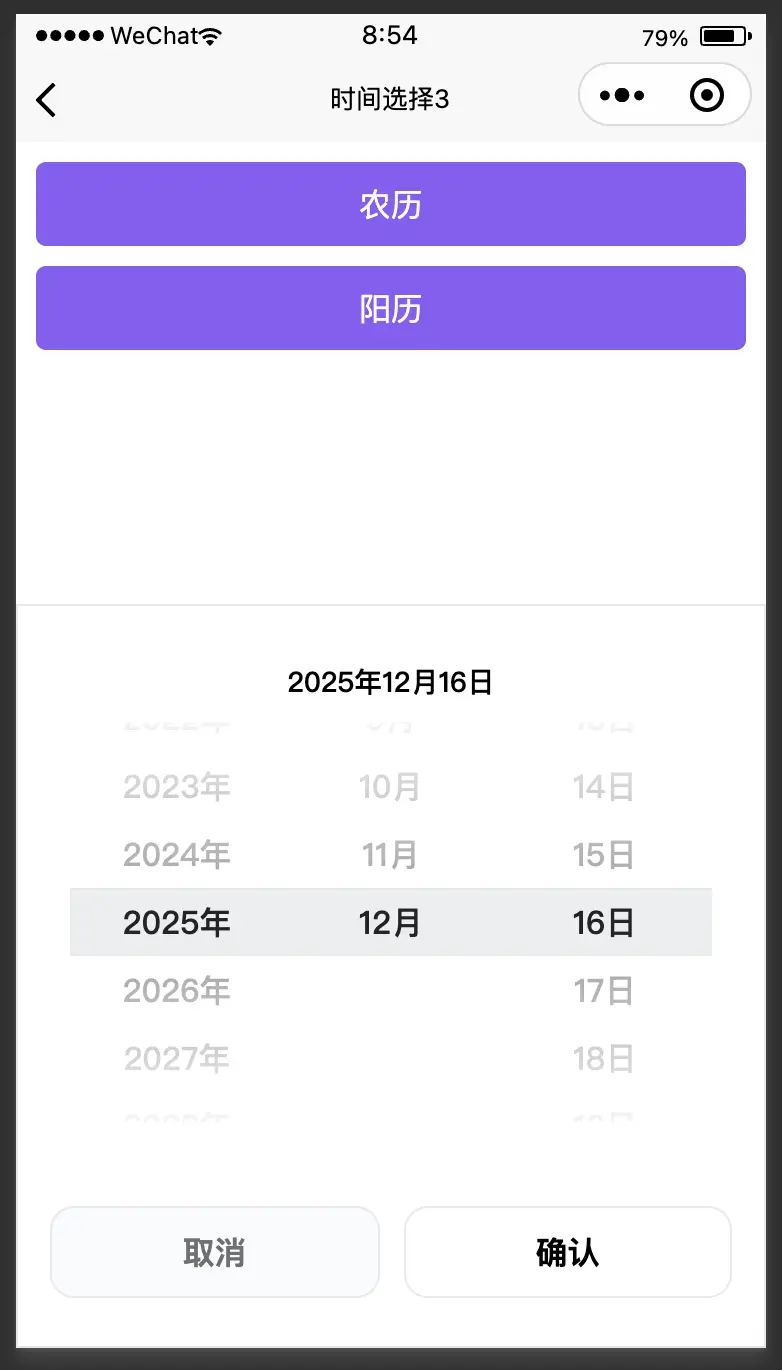This screenshot has height=1370, width=782.
Task: Pick 2027年 in the year column
Action: tap(177, 1058)
